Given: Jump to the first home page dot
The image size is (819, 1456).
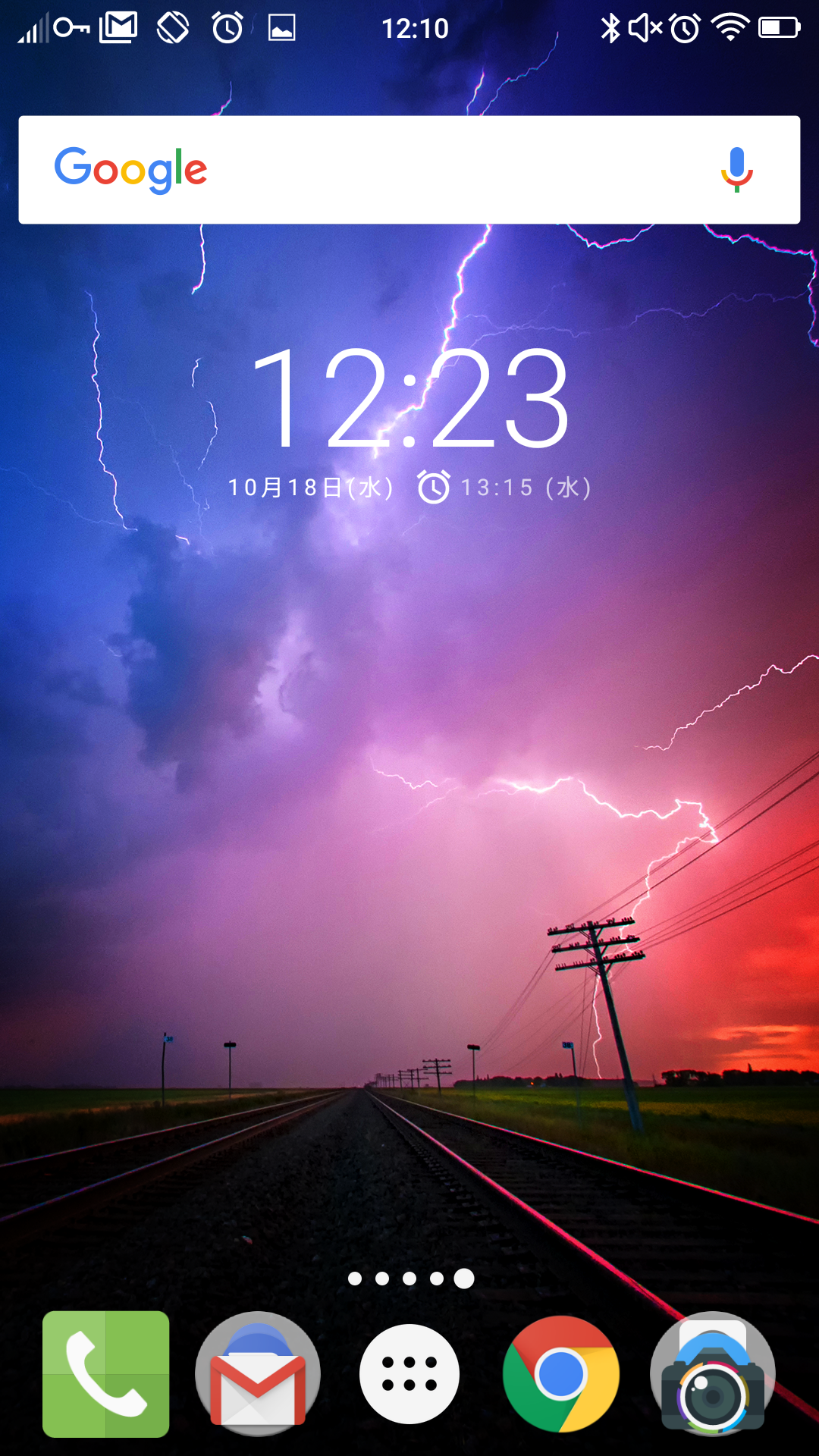Looking at the screenshot, I should tap(354, 1279).
